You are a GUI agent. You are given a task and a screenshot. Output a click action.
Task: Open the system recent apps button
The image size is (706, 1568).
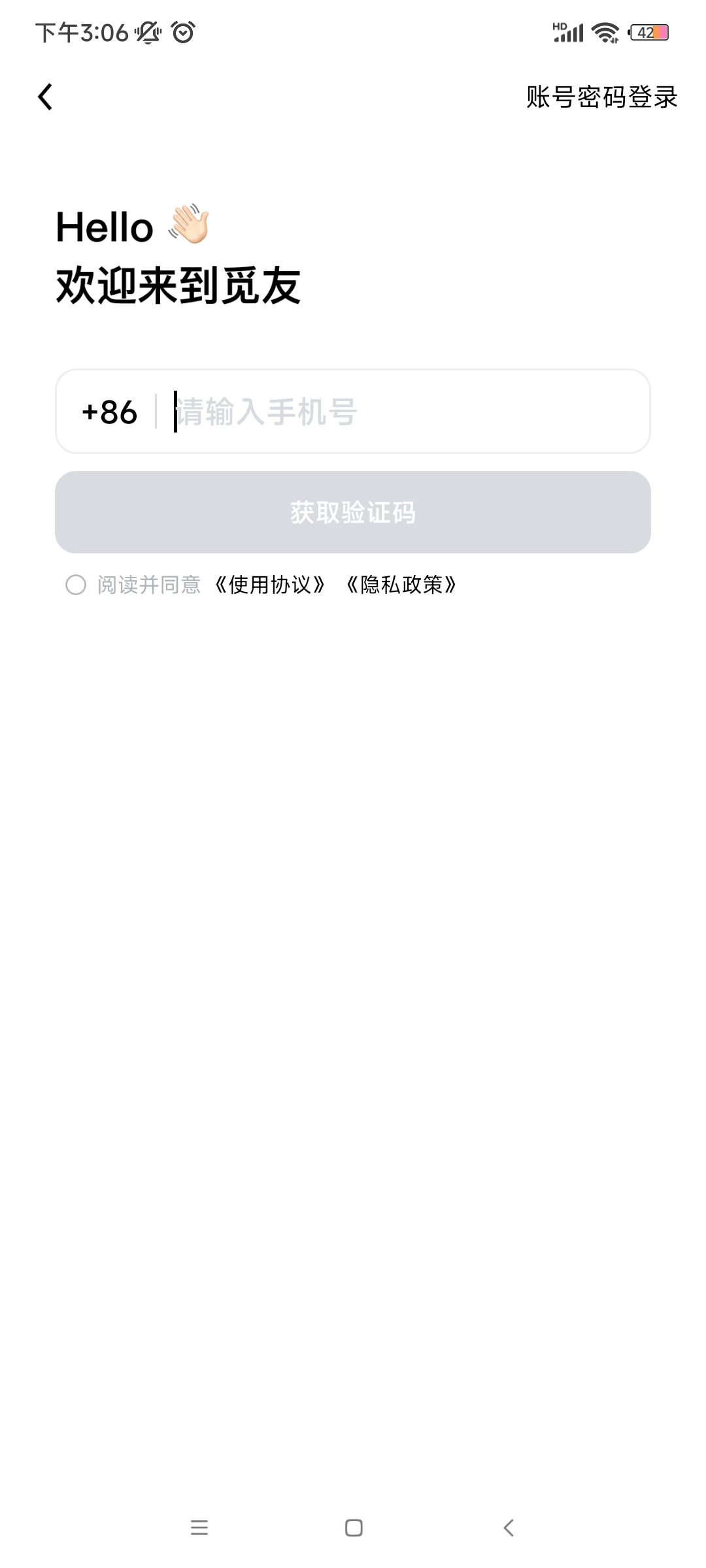point(199,1527)
